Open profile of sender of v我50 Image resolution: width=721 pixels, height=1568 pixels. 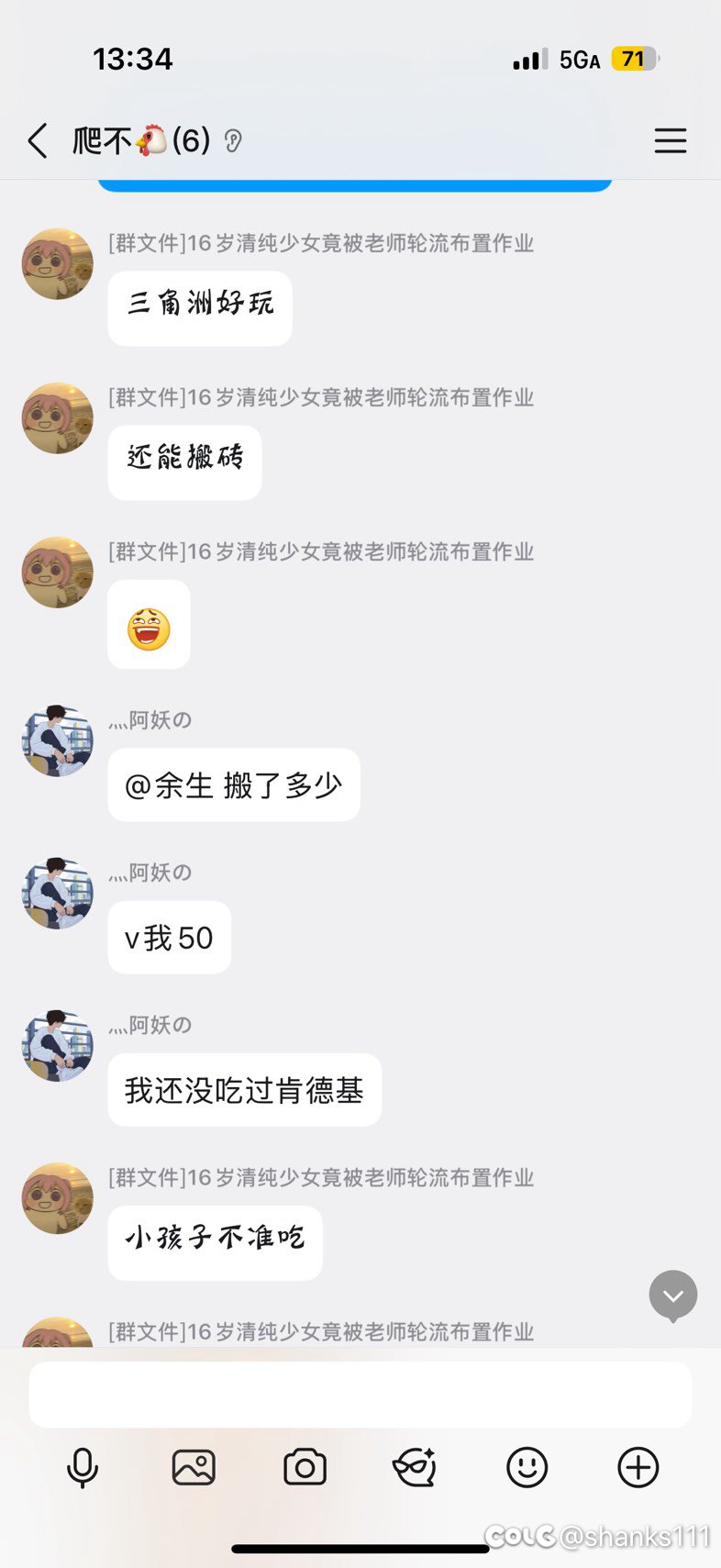pos(57,894)
